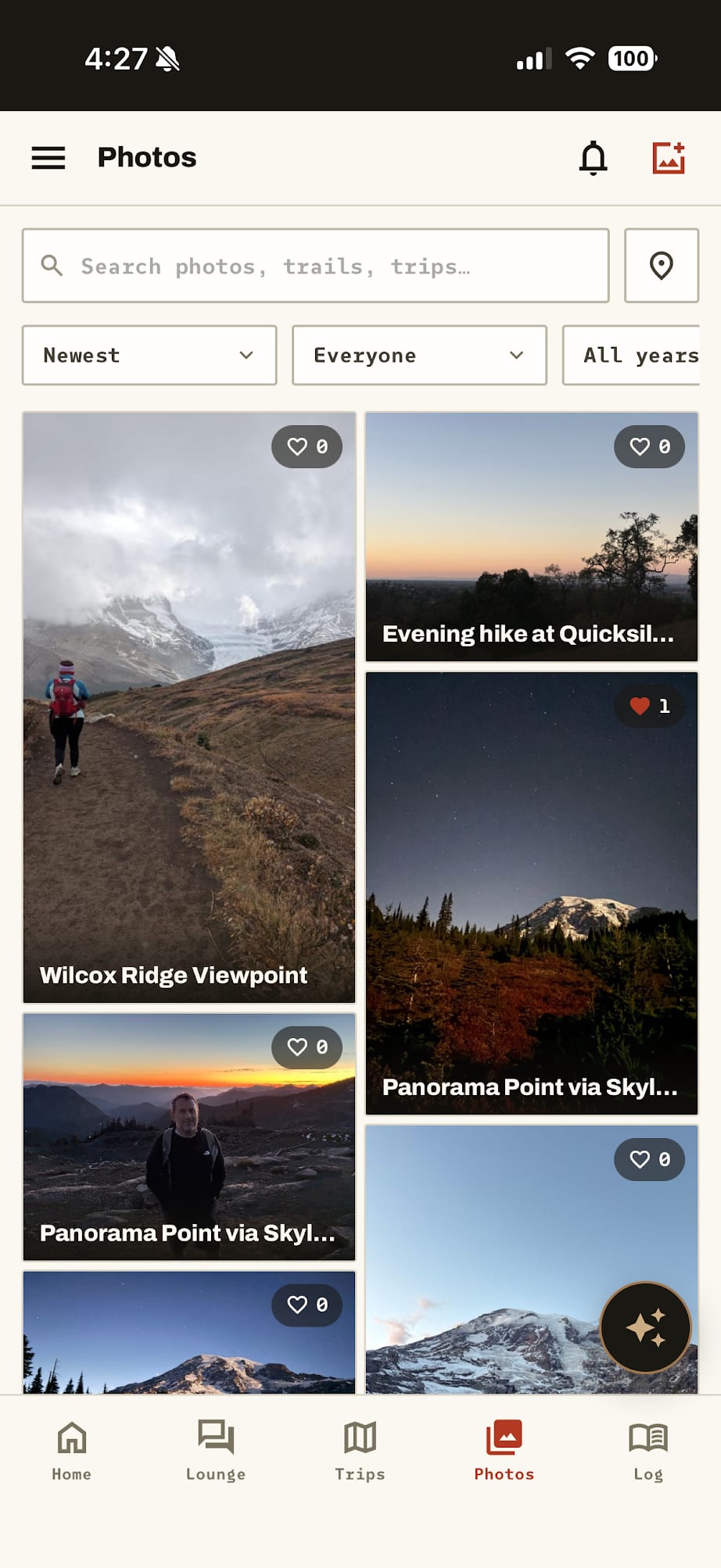Tap the sparkle assistant floating button
The image size is (721, 1568).
click(x=645, y=1327)
